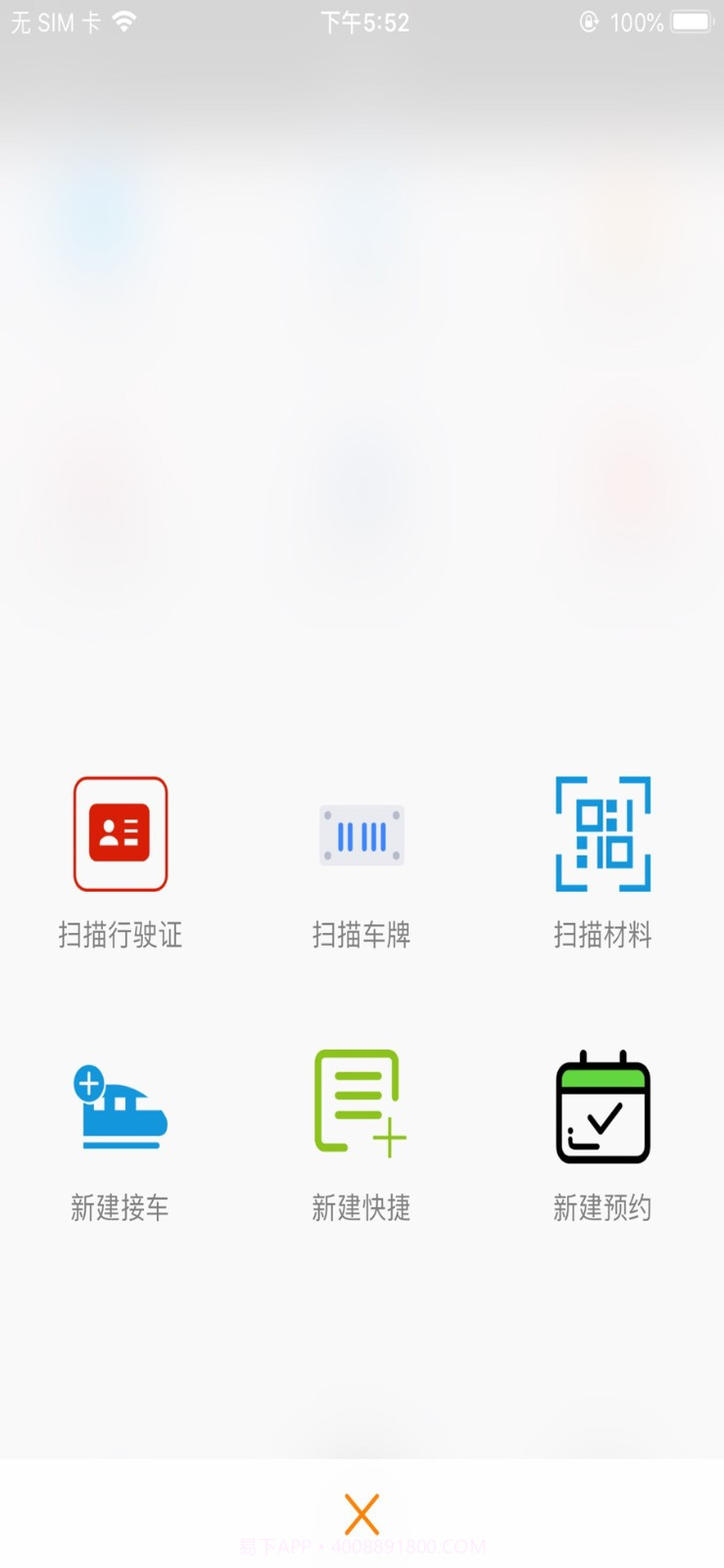Tap the battery indicator in status bar

692,22
